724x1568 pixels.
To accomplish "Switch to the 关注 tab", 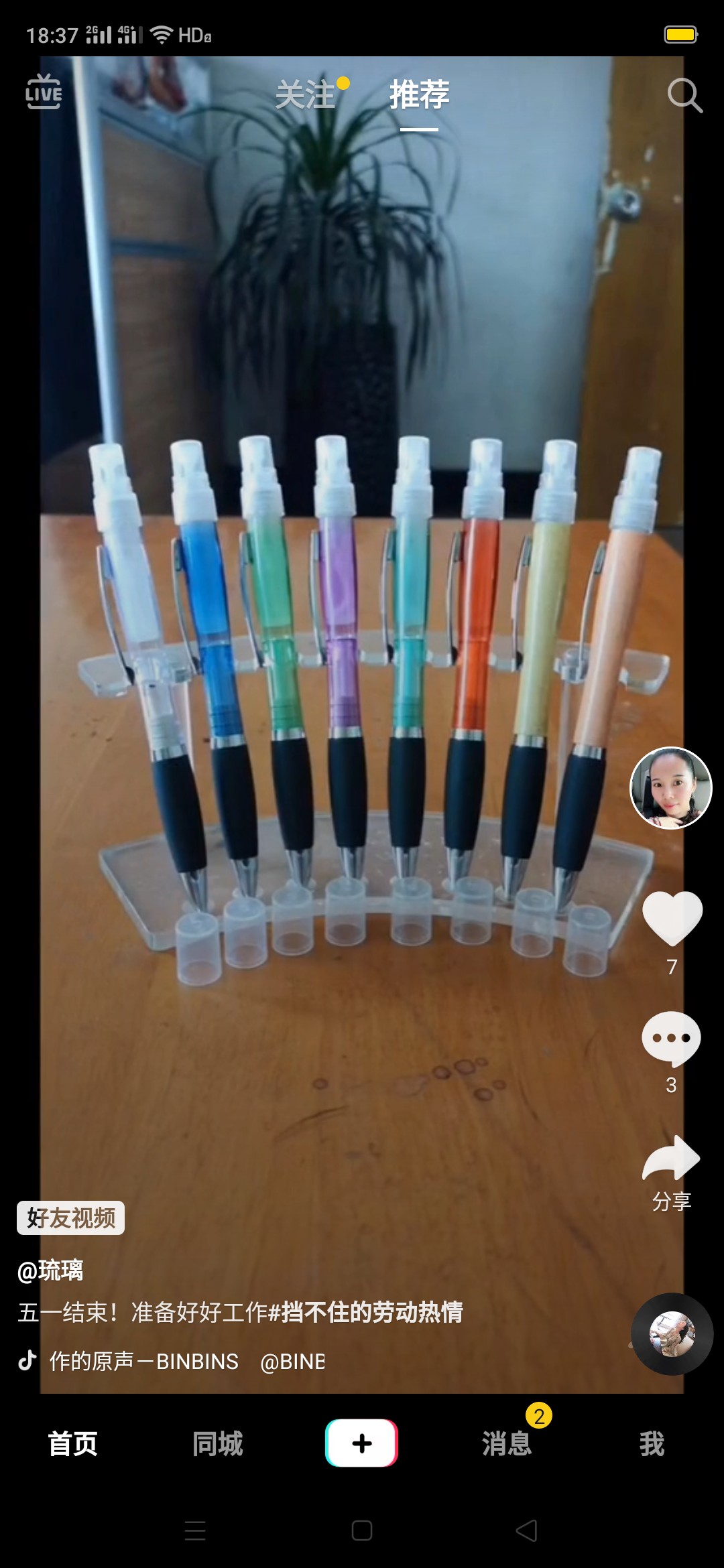I will [x=306, y=94].
